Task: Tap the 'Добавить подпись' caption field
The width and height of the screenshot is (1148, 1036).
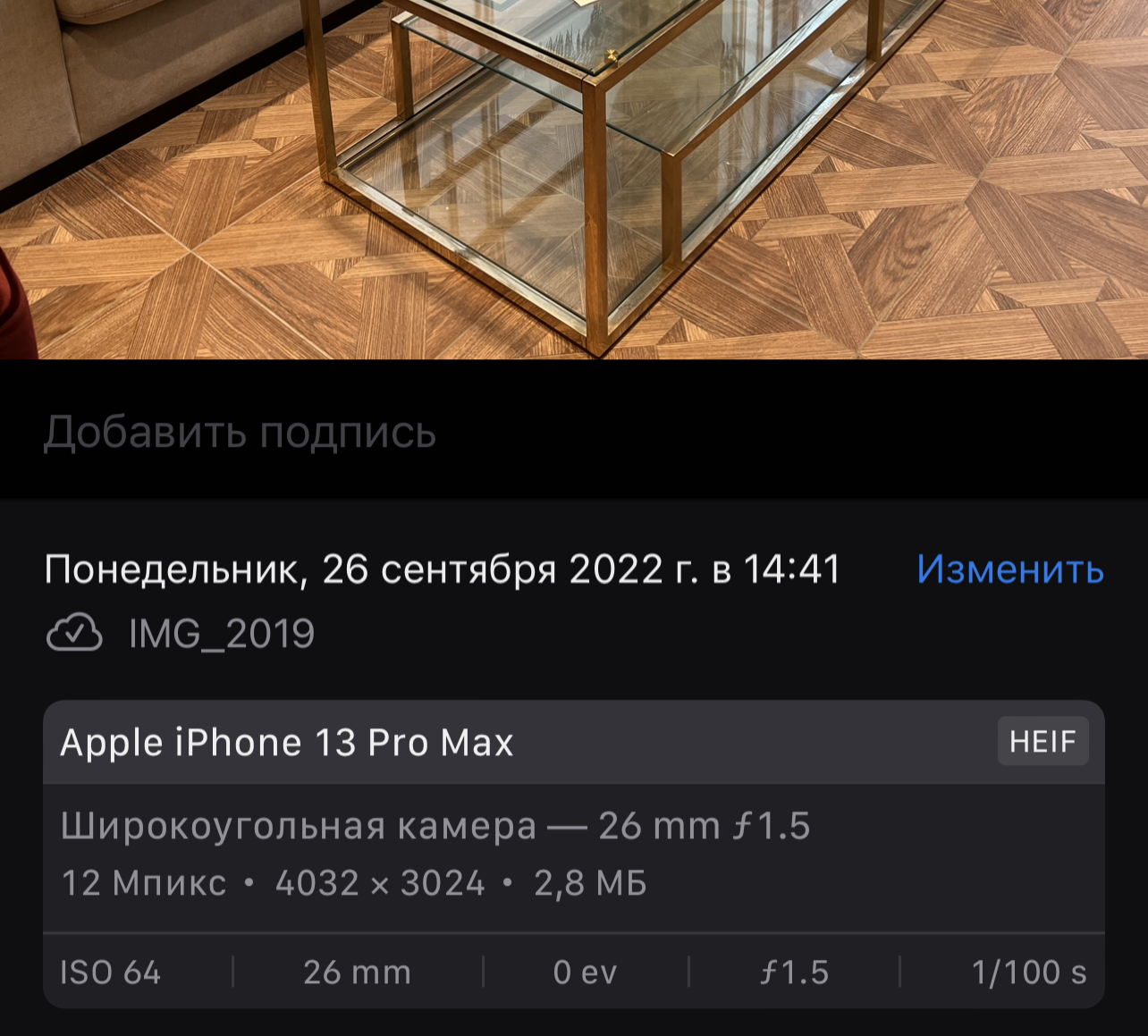Action: [240, 433]
